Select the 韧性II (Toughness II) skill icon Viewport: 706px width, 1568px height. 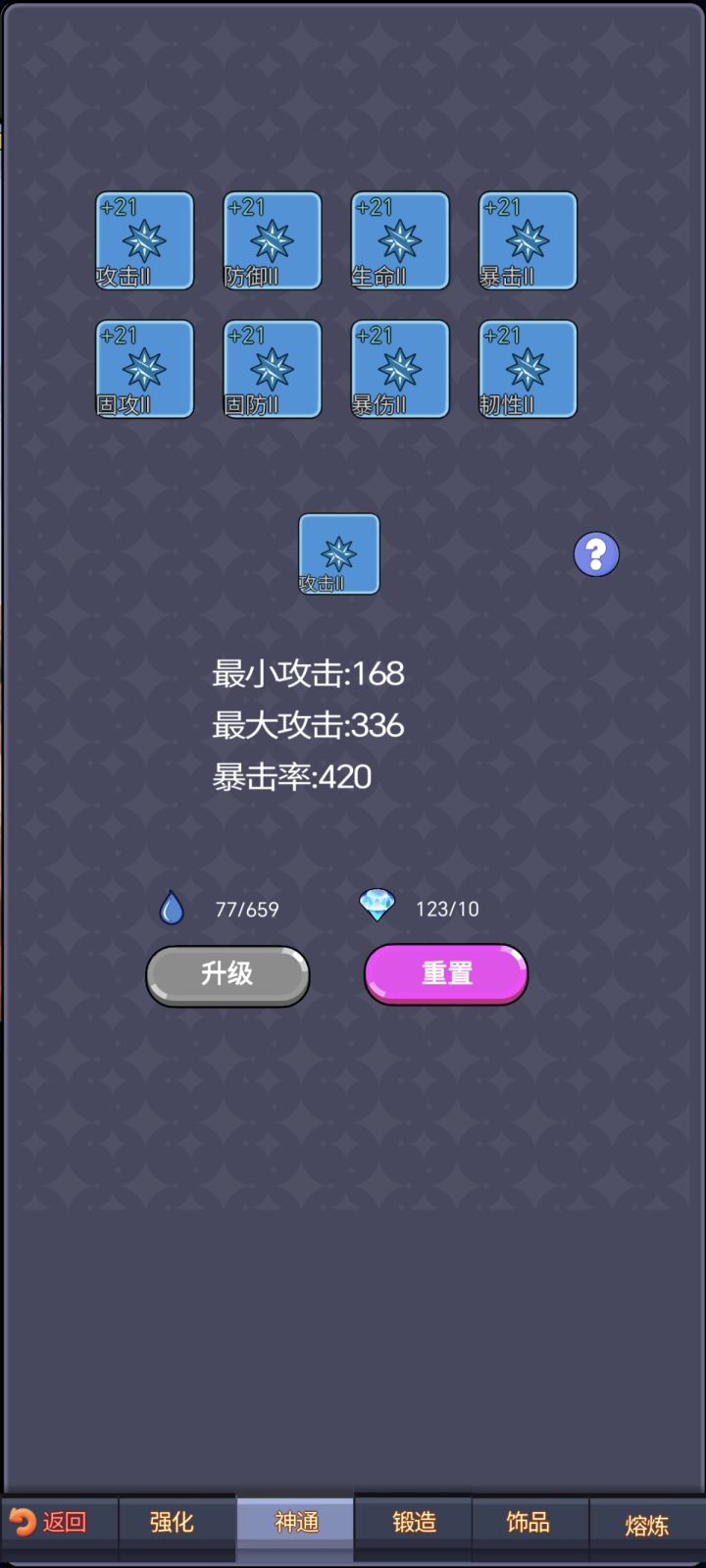[x=526, y=370]
